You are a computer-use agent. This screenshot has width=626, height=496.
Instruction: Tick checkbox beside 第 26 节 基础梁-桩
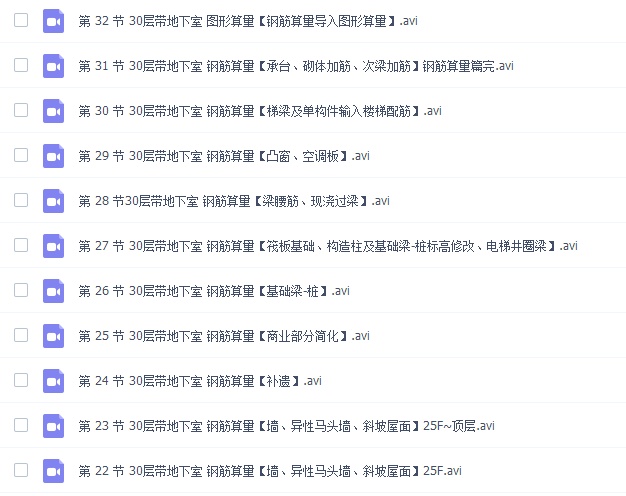coord(21,290)
